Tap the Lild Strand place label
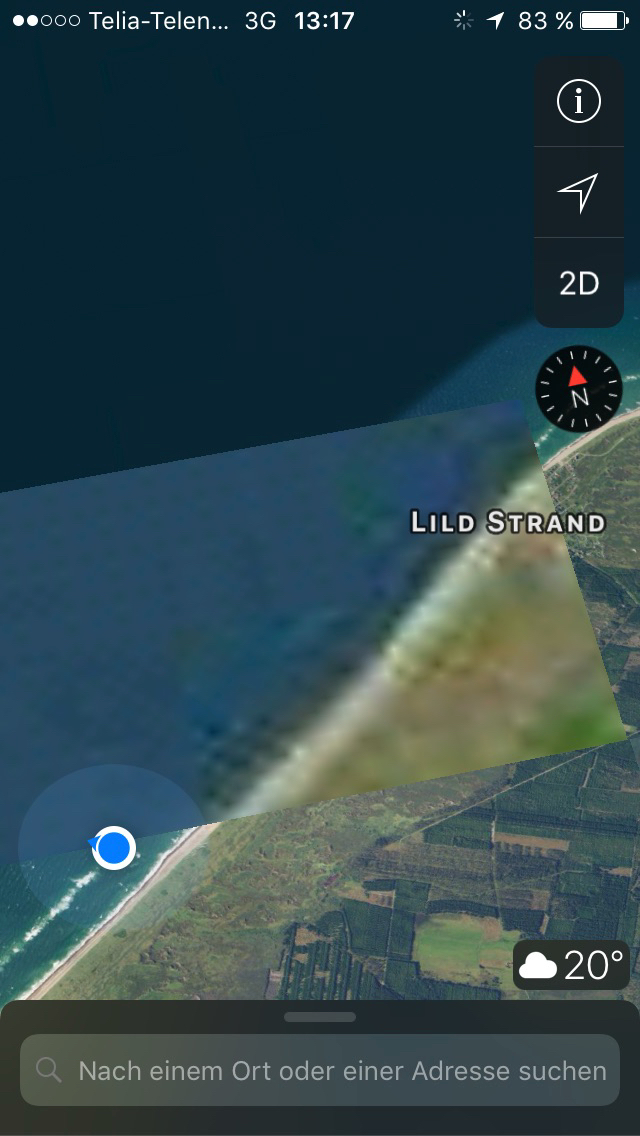640x1136 pixels. [508, 522]
